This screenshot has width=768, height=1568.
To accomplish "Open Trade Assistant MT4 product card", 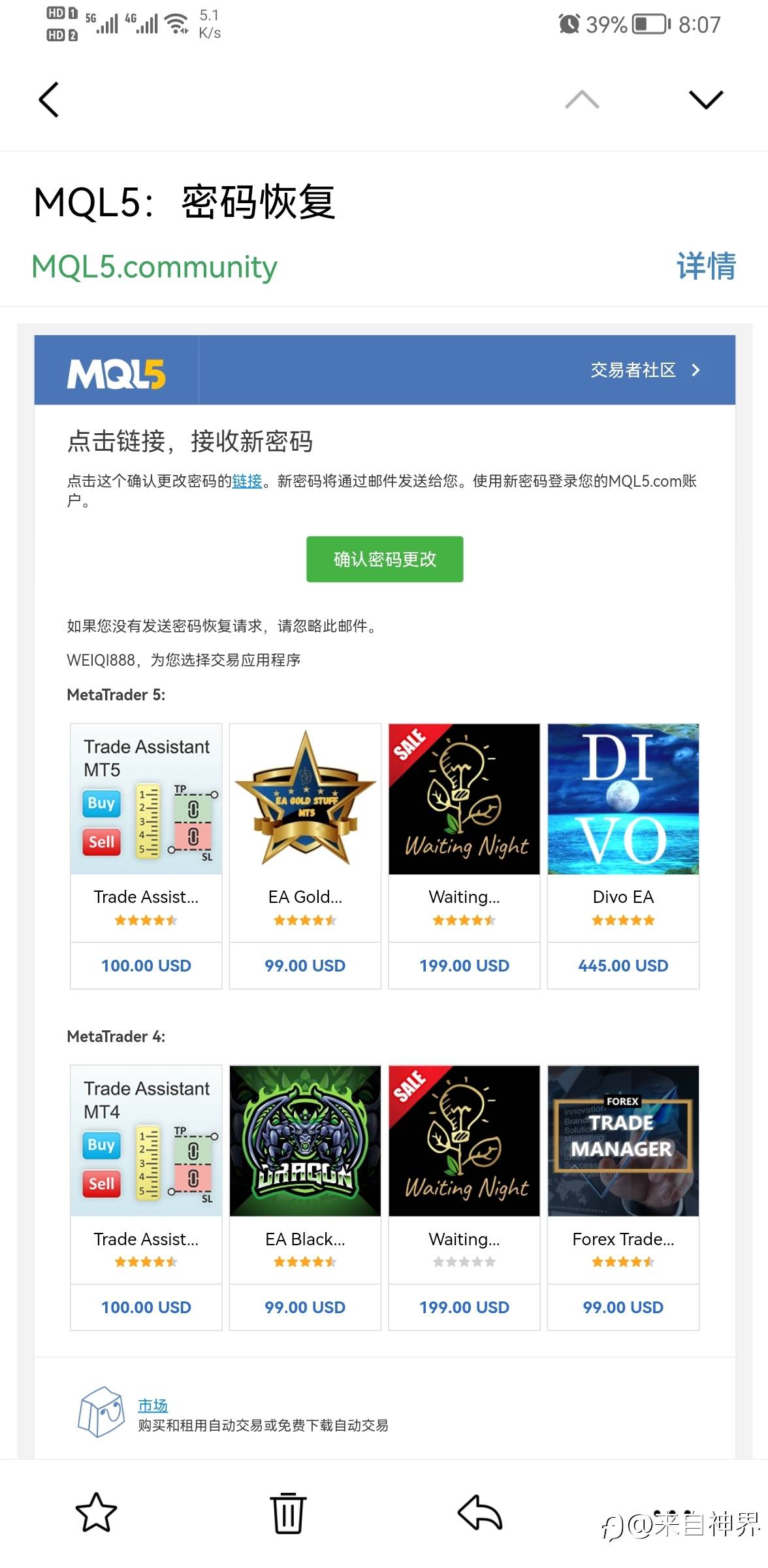I will tap(146, 1198).
